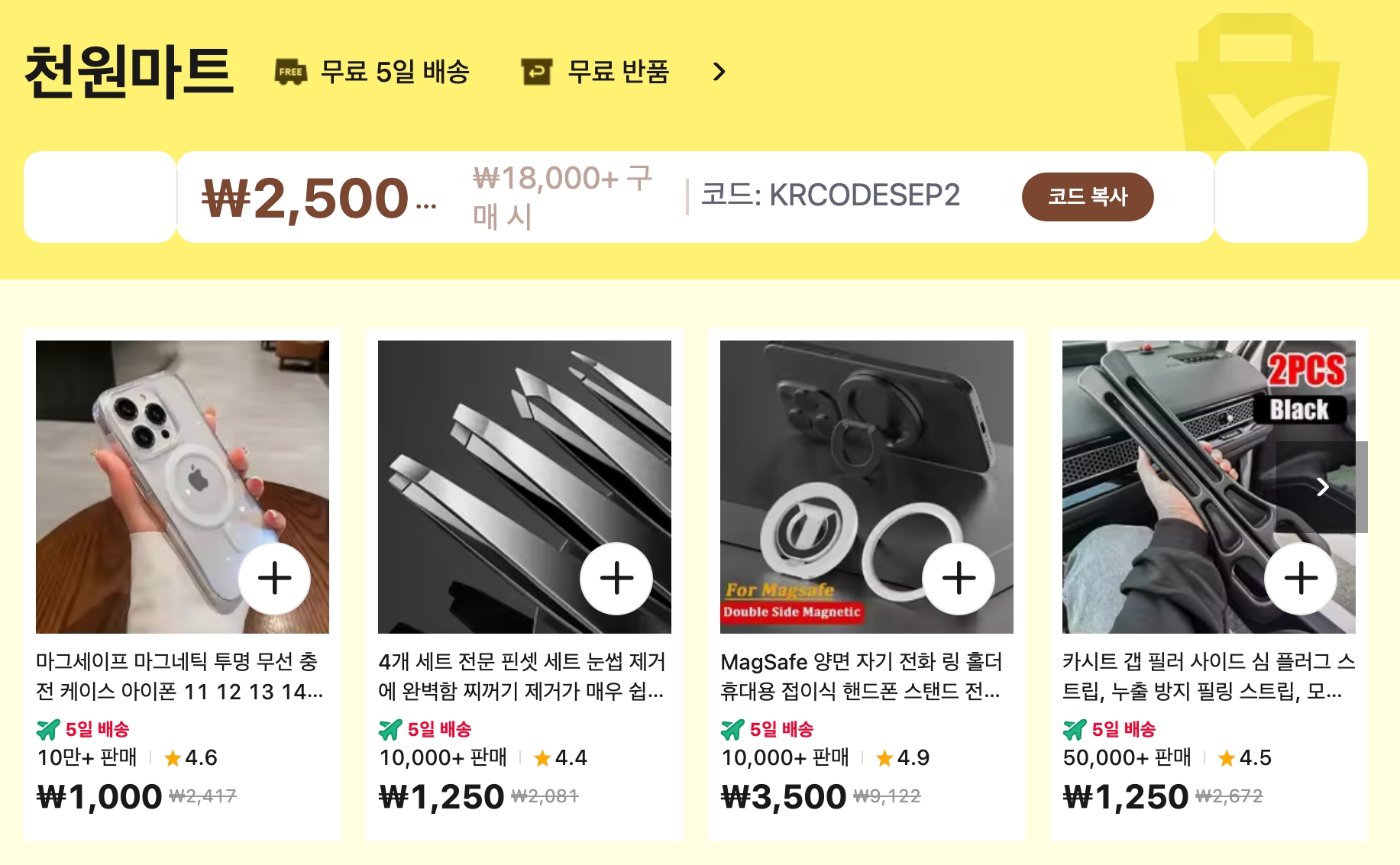The width and height of the screenshot is (1400, 865).
Task: View the MagSafe 양면 자기 전화 링 홀더 product
Action: pyautogui.click(x=862, y=676)
